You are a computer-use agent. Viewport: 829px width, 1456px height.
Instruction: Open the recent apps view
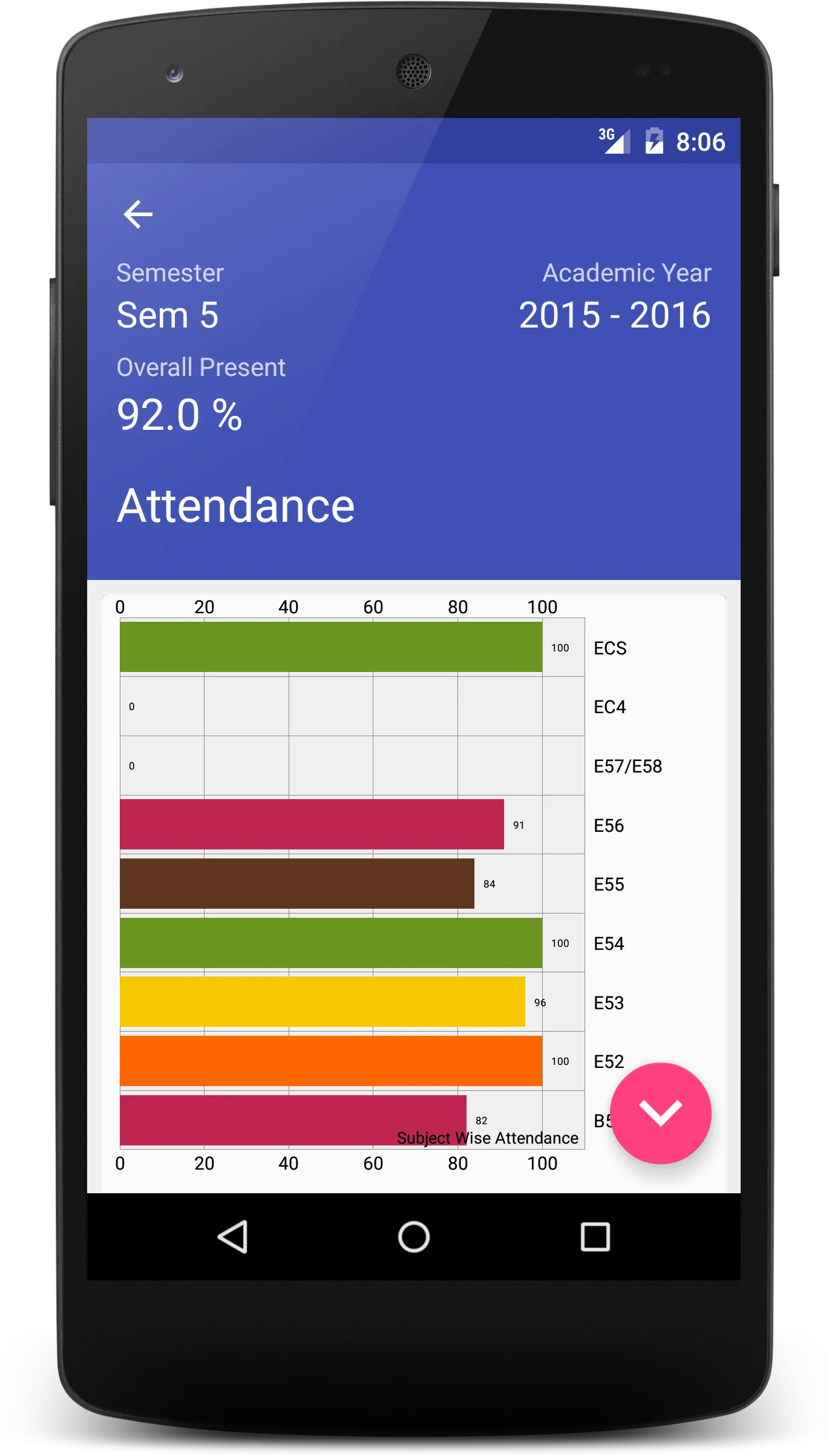coord(595,1236)
